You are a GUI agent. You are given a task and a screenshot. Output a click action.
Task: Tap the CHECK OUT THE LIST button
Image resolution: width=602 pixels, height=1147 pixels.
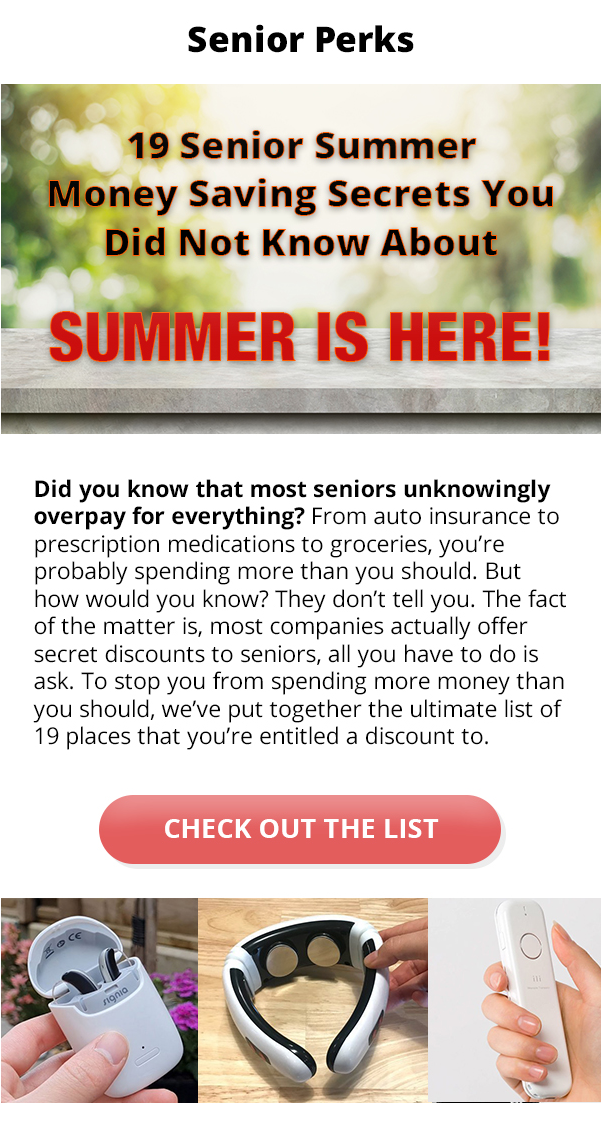(300, 829)
